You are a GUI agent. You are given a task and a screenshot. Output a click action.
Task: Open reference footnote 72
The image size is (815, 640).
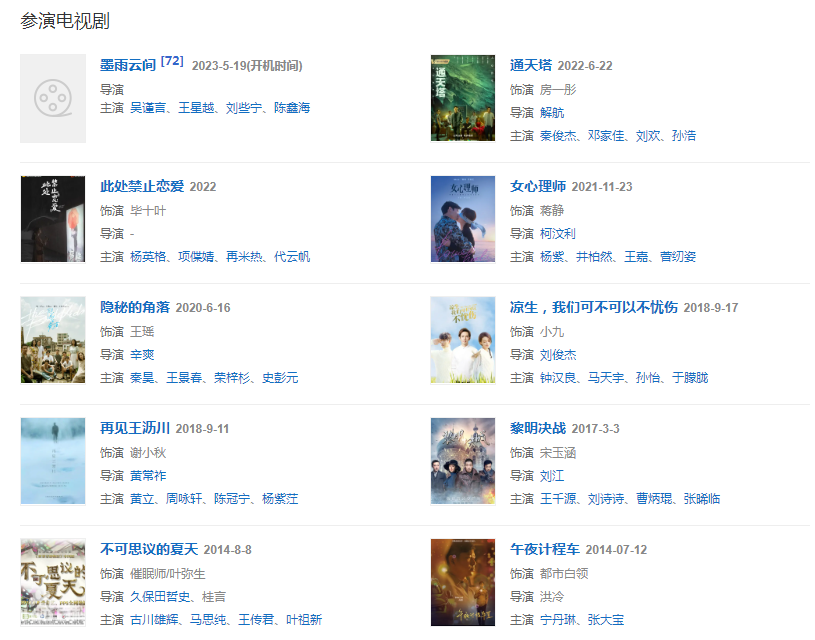(172, 61)
